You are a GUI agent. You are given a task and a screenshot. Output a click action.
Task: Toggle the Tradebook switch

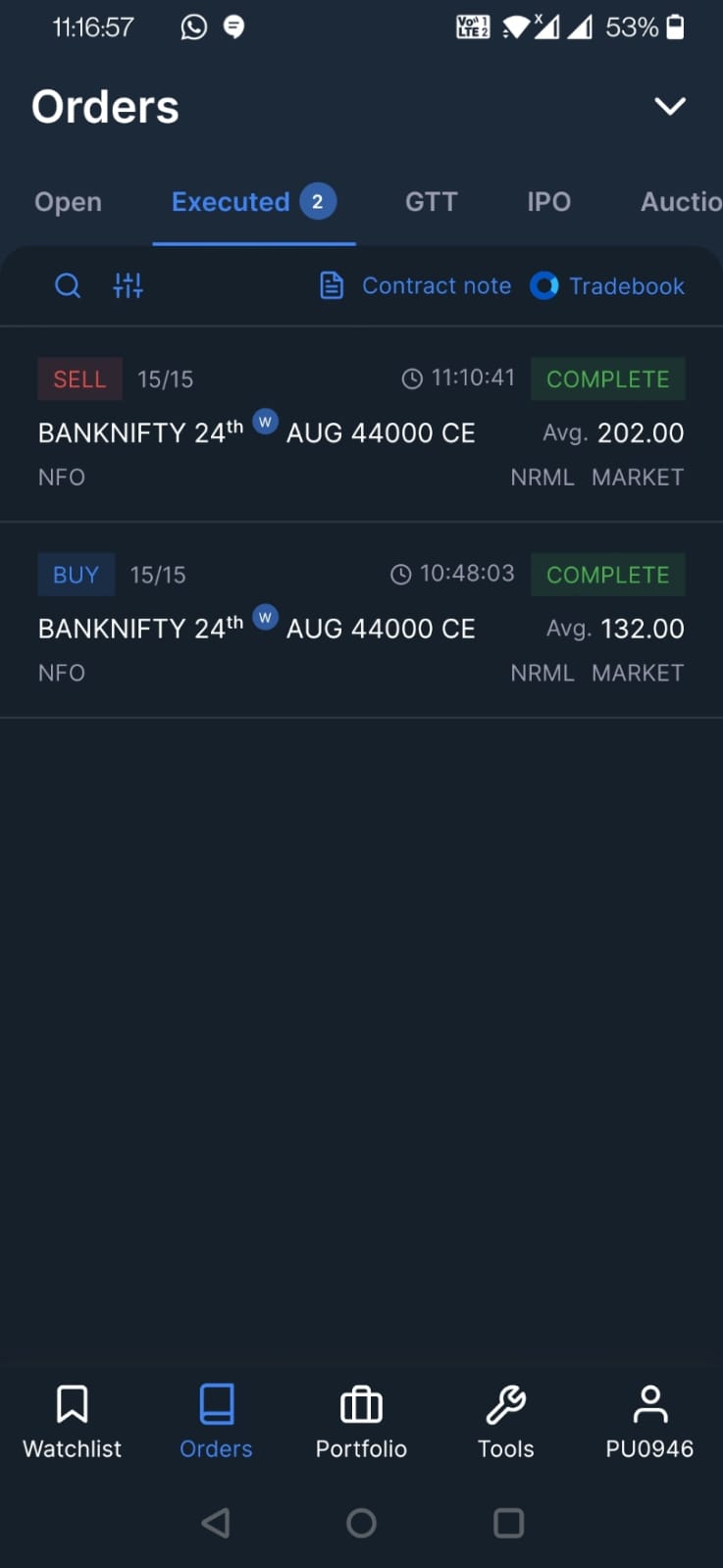click(543, 285)
